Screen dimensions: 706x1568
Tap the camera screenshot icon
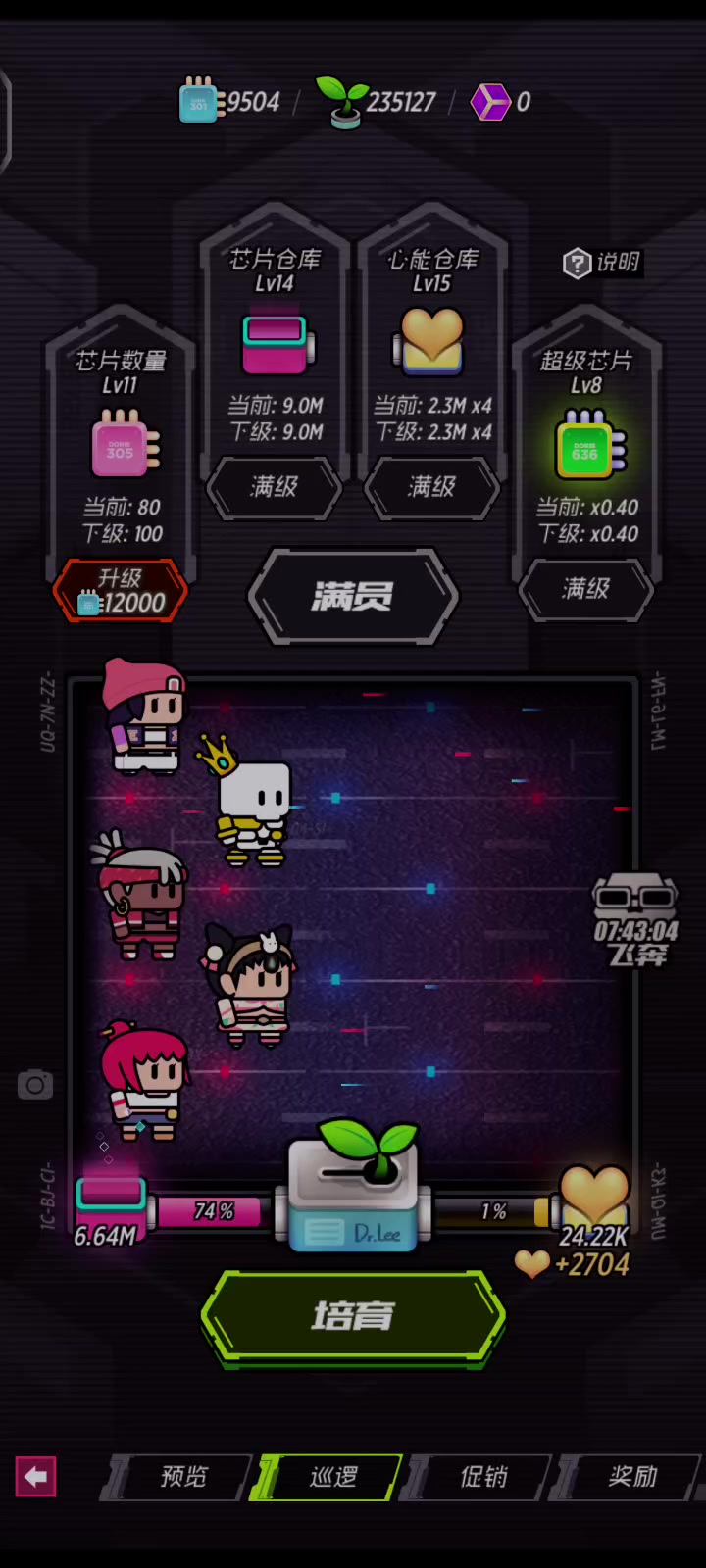click(35, 1085)
